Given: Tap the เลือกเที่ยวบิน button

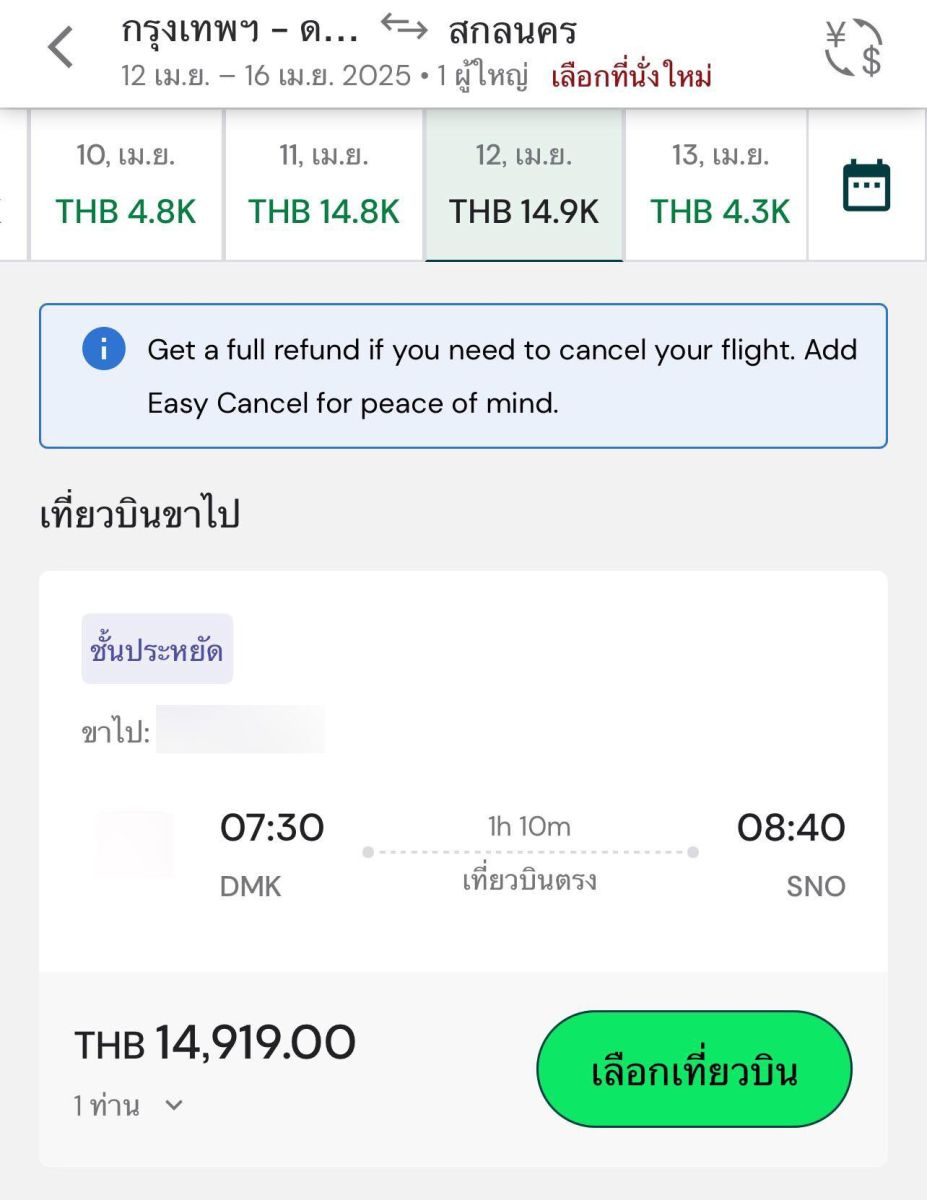Looking at the screenshot, I should click(x=694, y=1070).
